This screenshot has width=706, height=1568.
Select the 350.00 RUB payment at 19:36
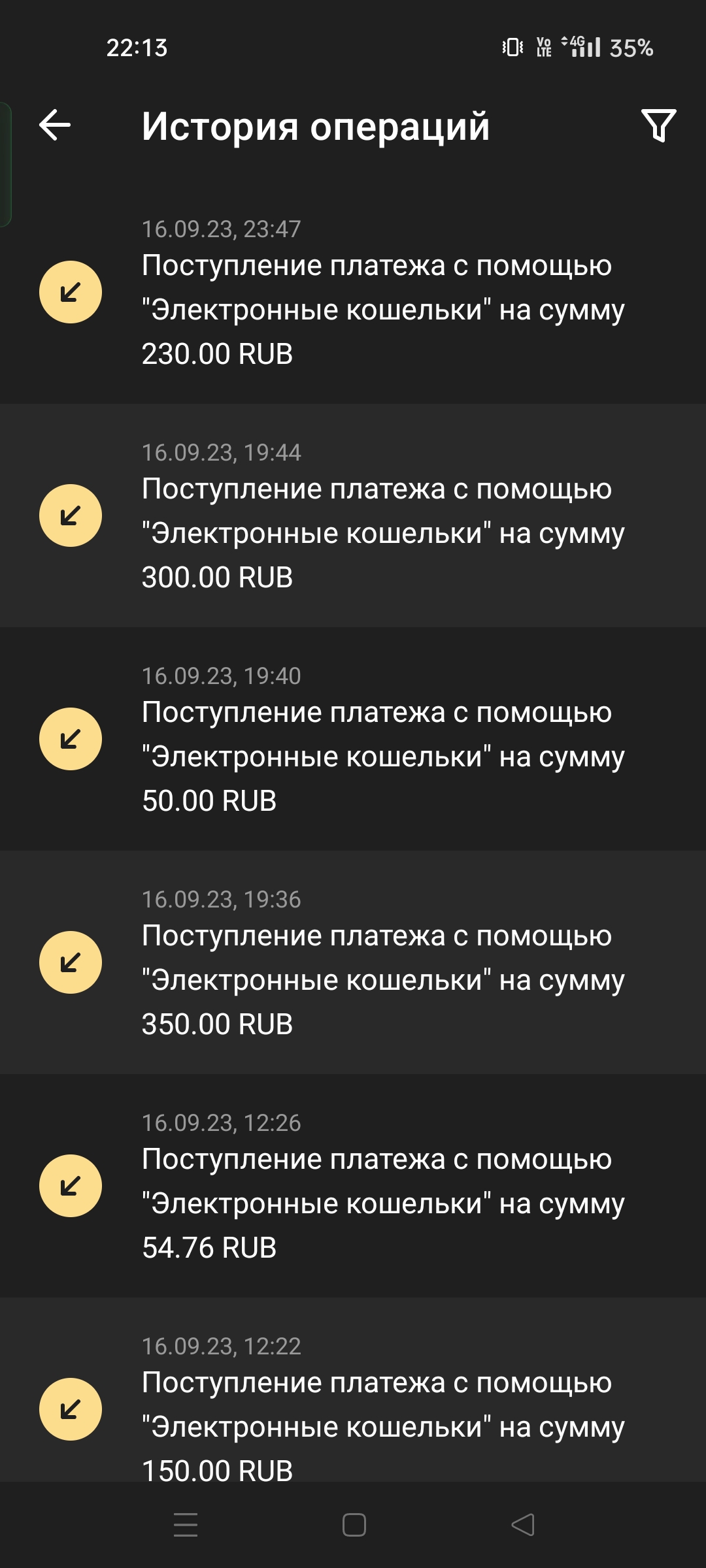click(x=353, y=962)
